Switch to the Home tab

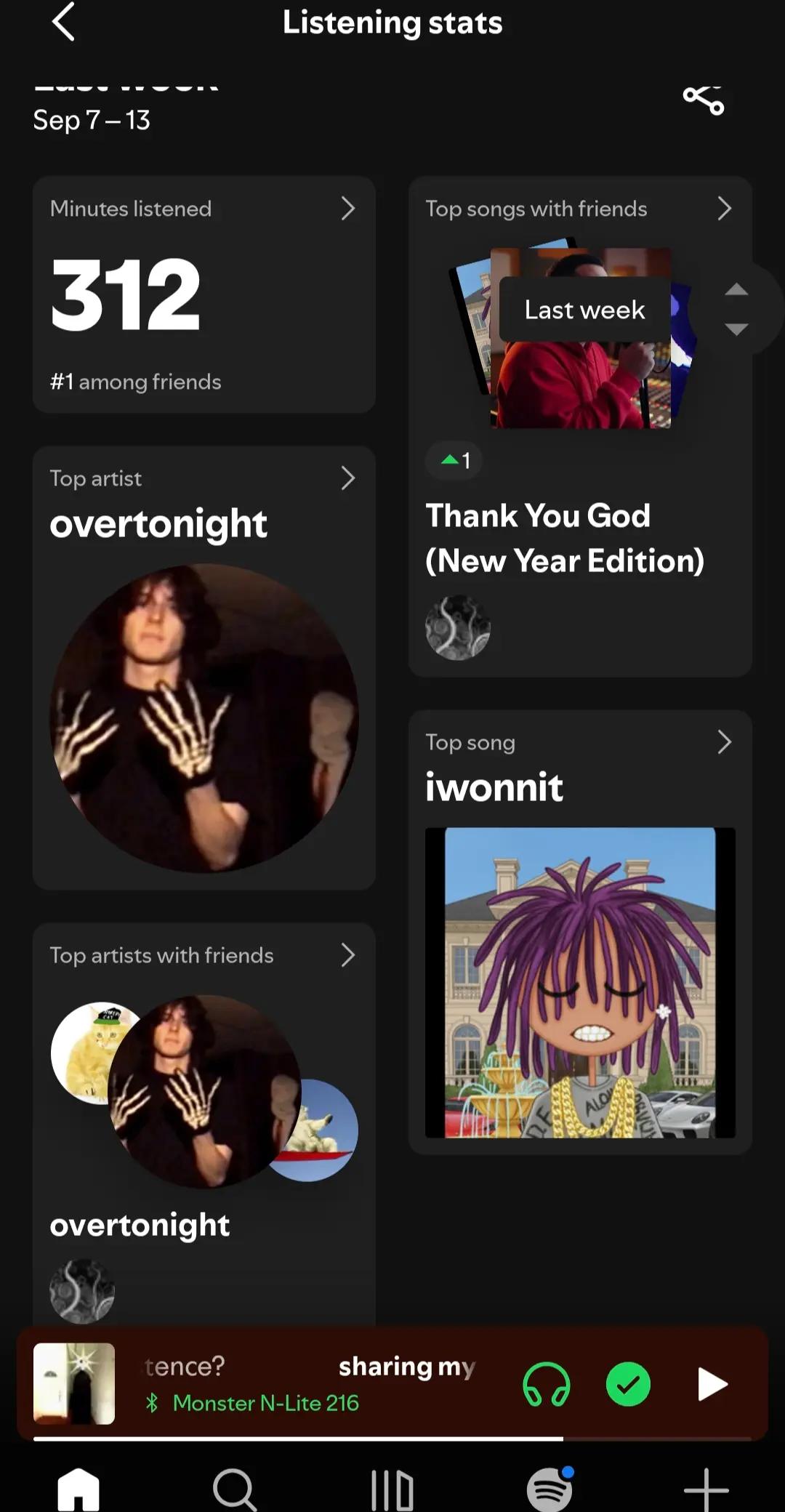[78, 1489]
